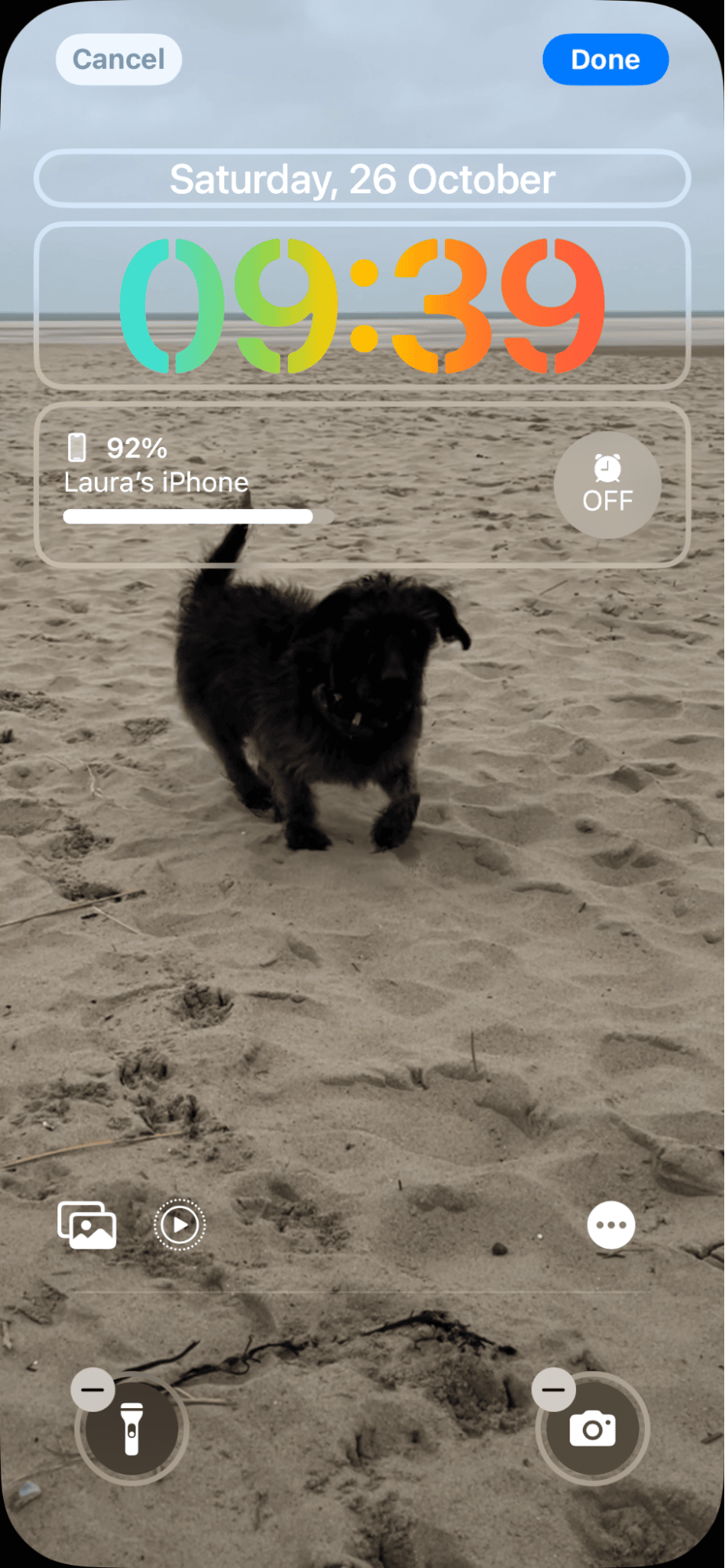Change the flashlight quick control
The height and width of the screenshot is (1568, 725).
(133, 1431)
